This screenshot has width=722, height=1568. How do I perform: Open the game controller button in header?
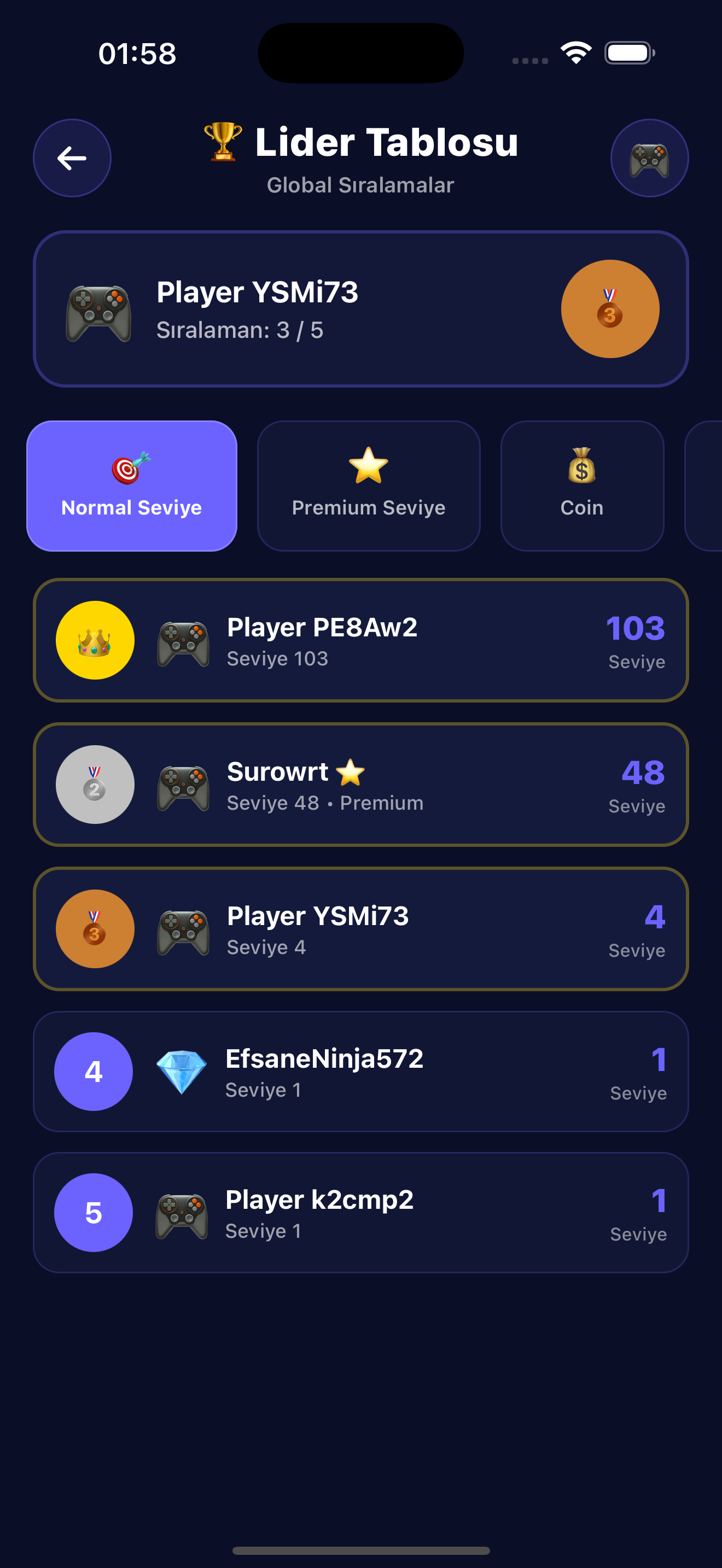click(x=649, y=158)
